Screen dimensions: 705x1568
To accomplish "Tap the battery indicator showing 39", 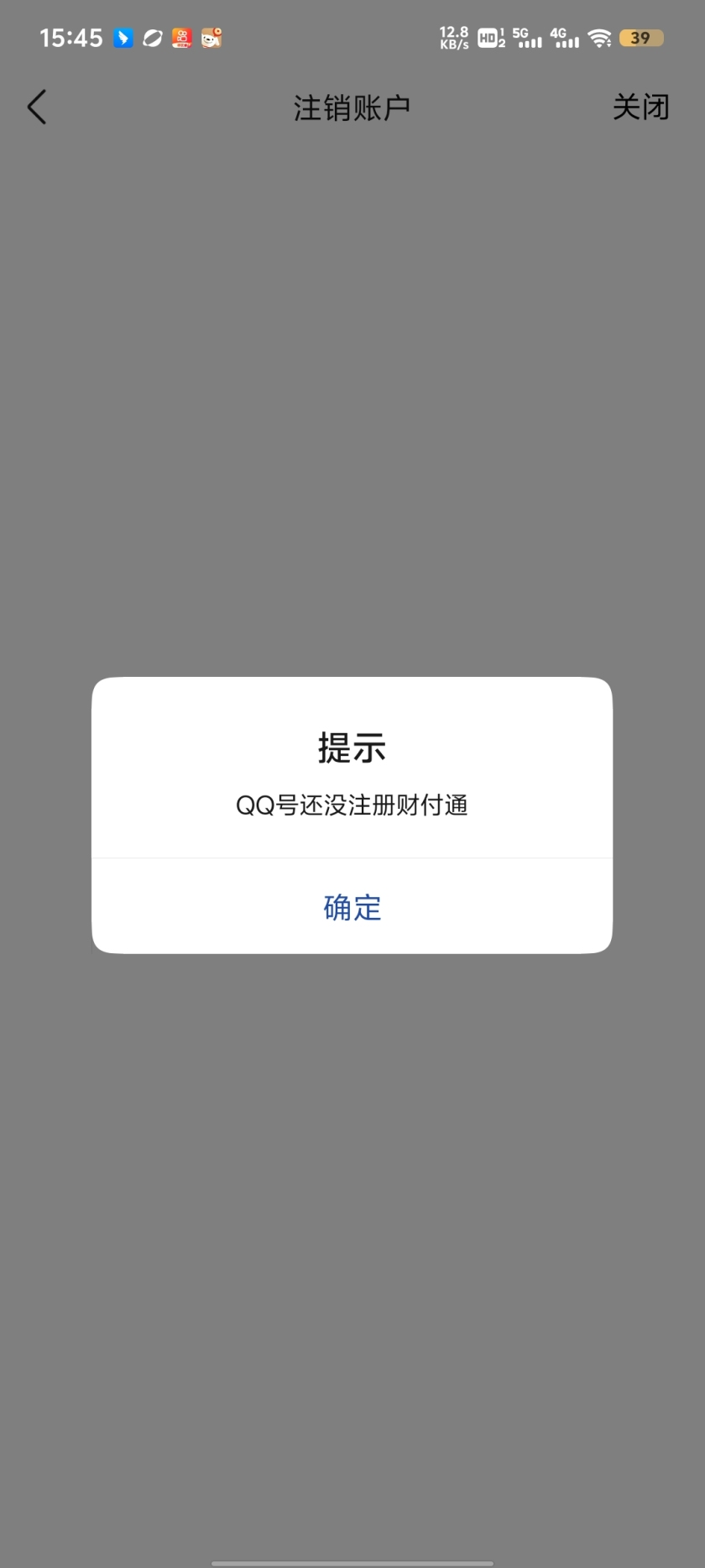I will (640, 38).
